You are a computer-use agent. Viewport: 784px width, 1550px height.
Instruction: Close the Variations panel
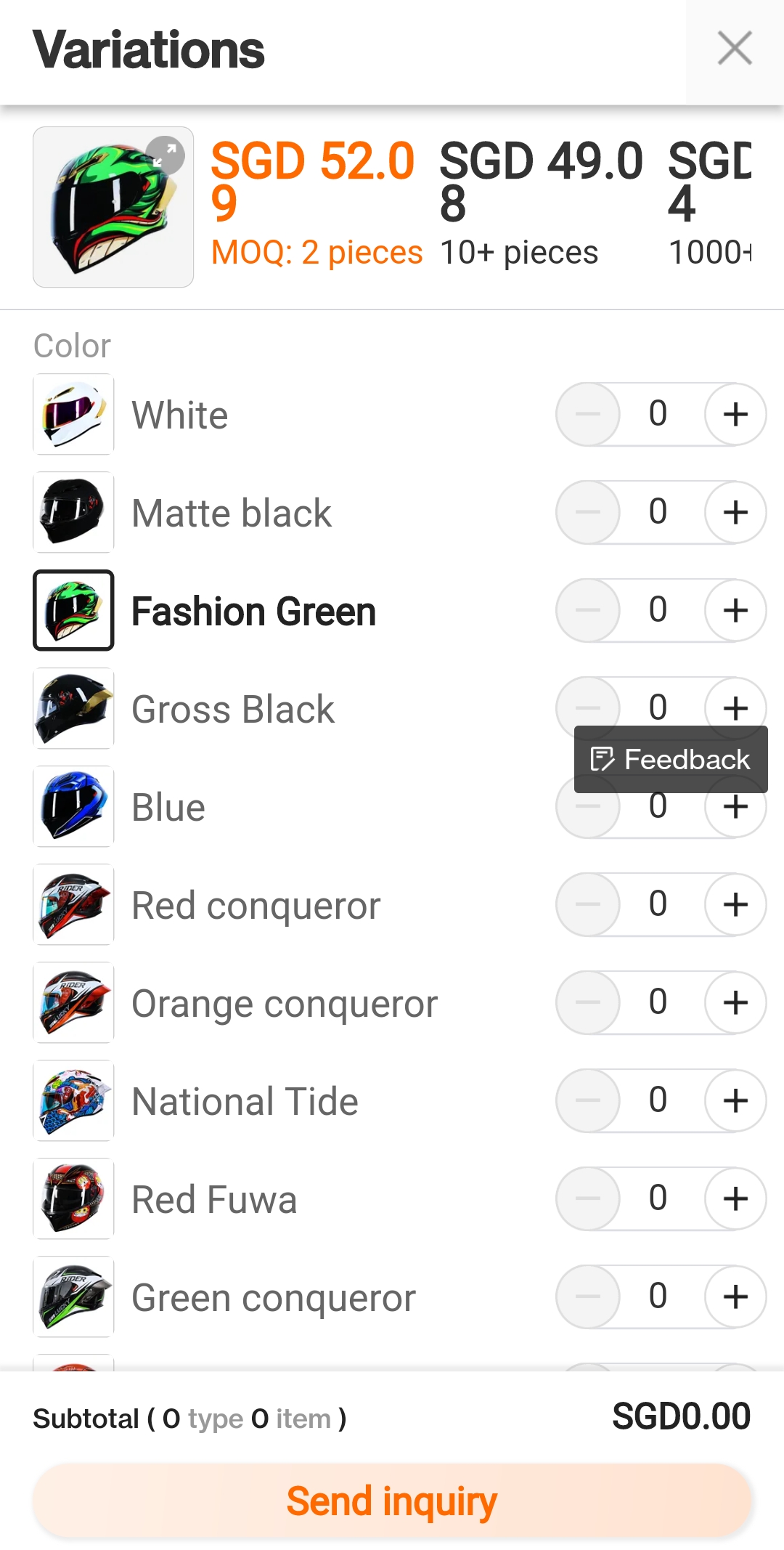[x=735, y=49]
